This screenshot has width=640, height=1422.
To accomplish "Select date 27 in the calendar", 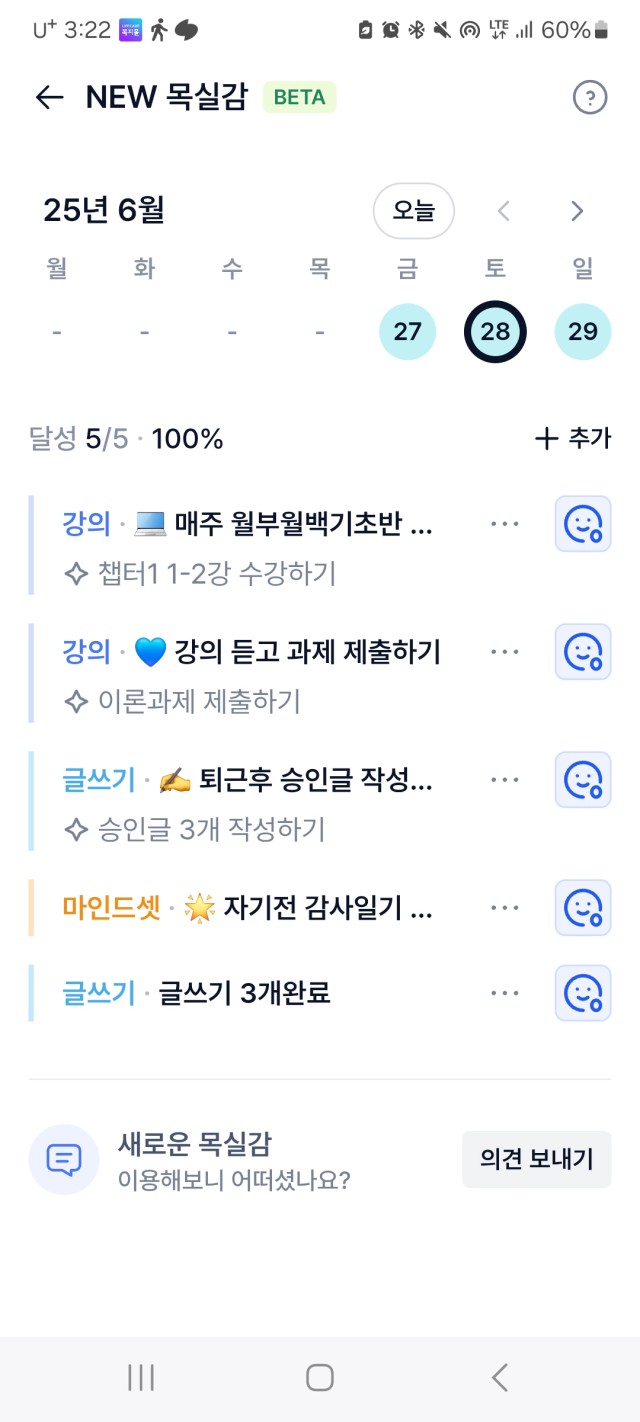I will [x=408, y=332].
